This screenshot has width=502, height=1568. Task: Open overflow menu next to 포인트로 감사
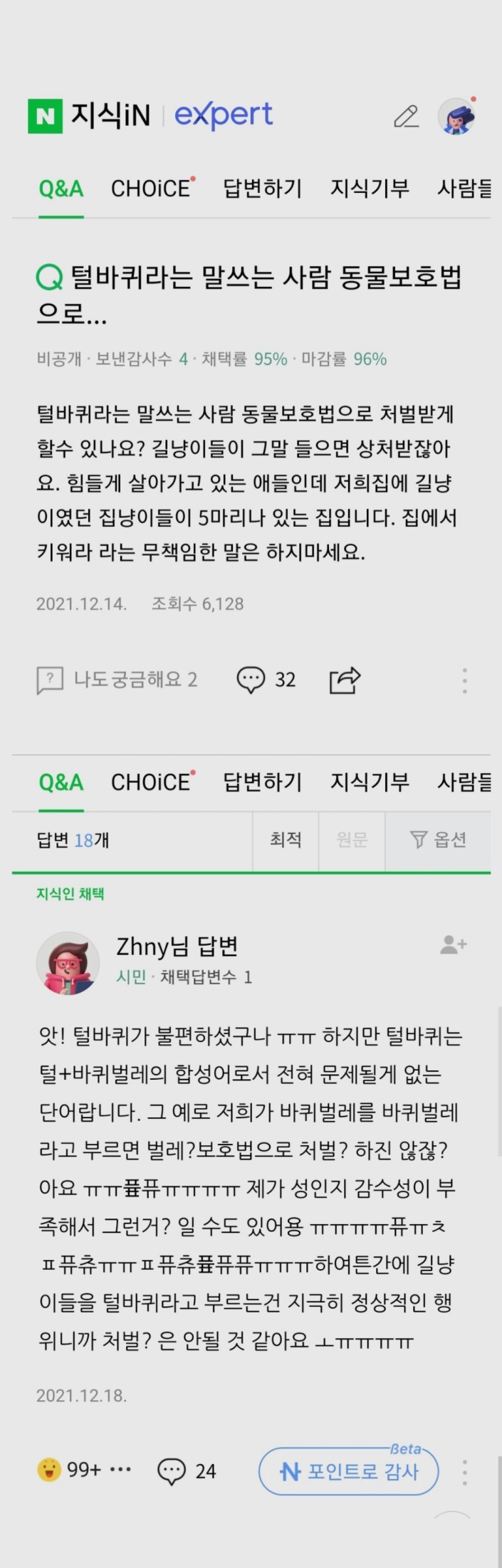[x=464, y=1471]
